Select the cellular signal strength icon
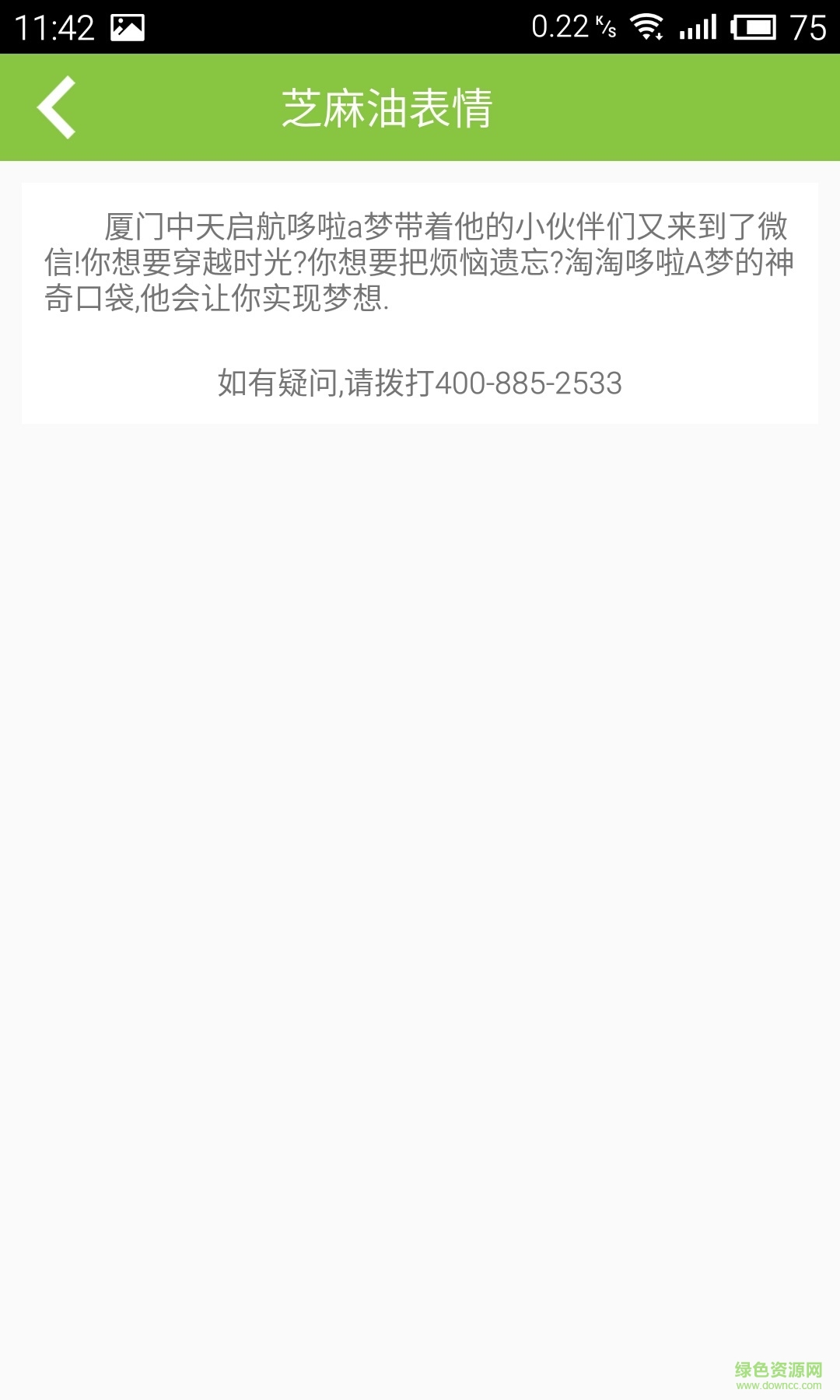Screen dimensions: 840x1400 (x=696, y=25)
